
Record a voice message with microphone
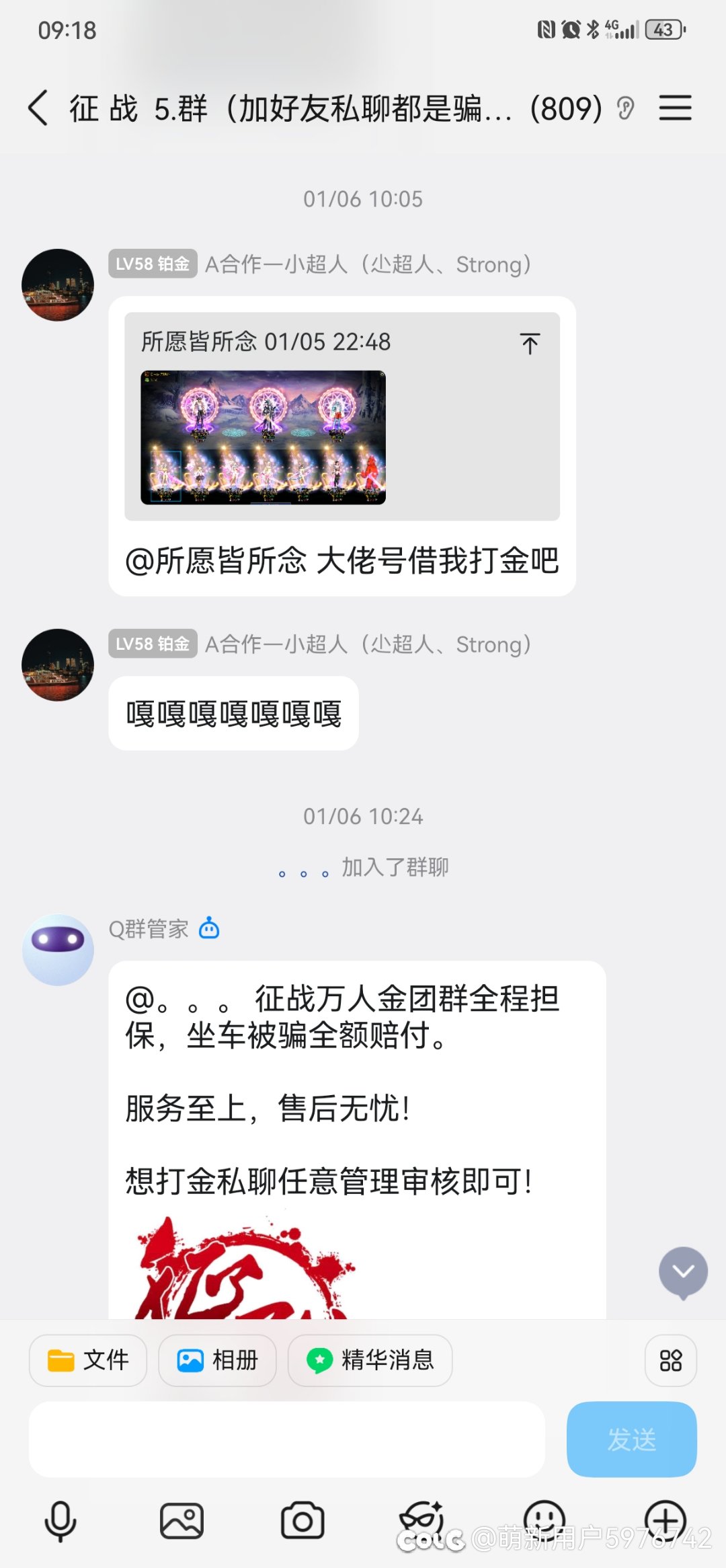click(x=61, y=1520)
